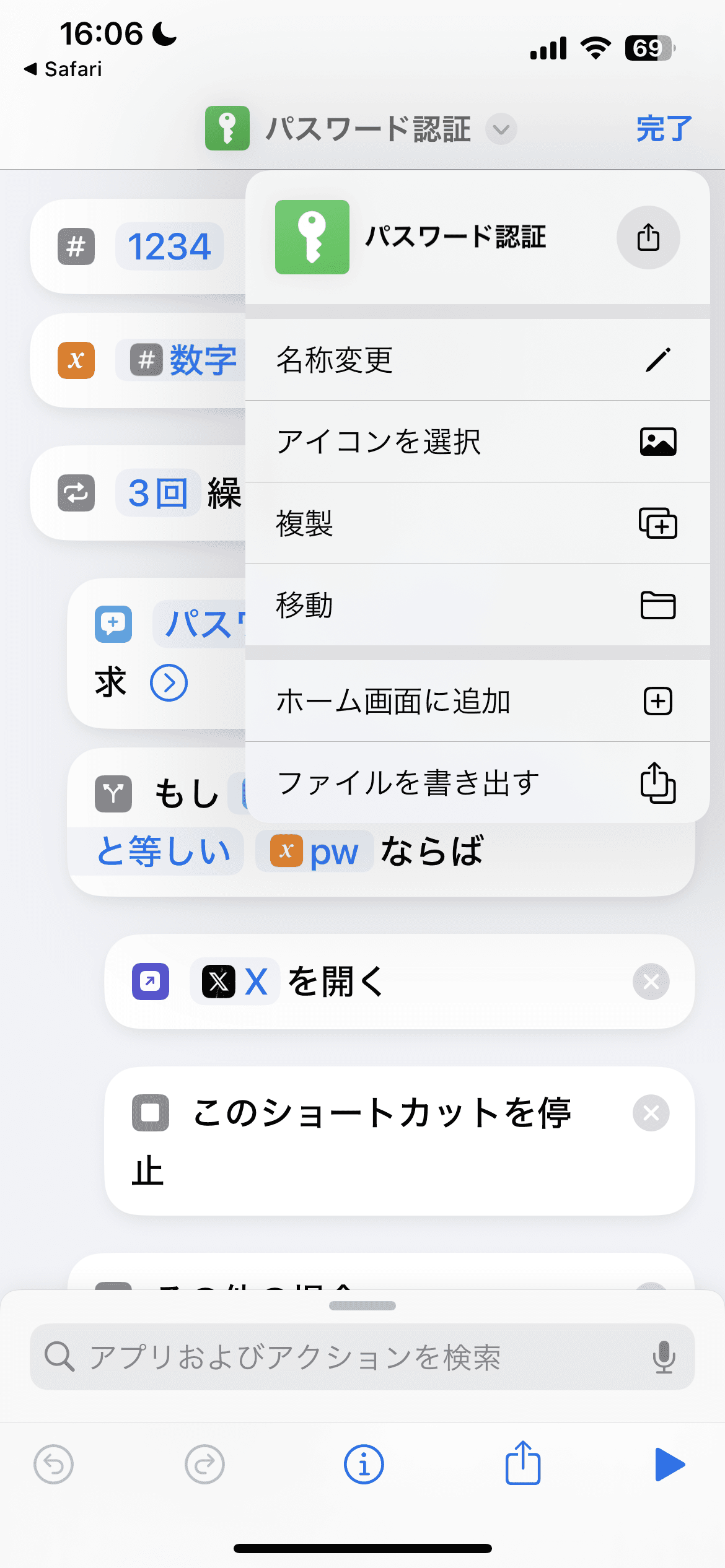Select 名称変更 to rename the shortcut
The height and width of the screenshot is (1568, 725).
coord(477,360)
